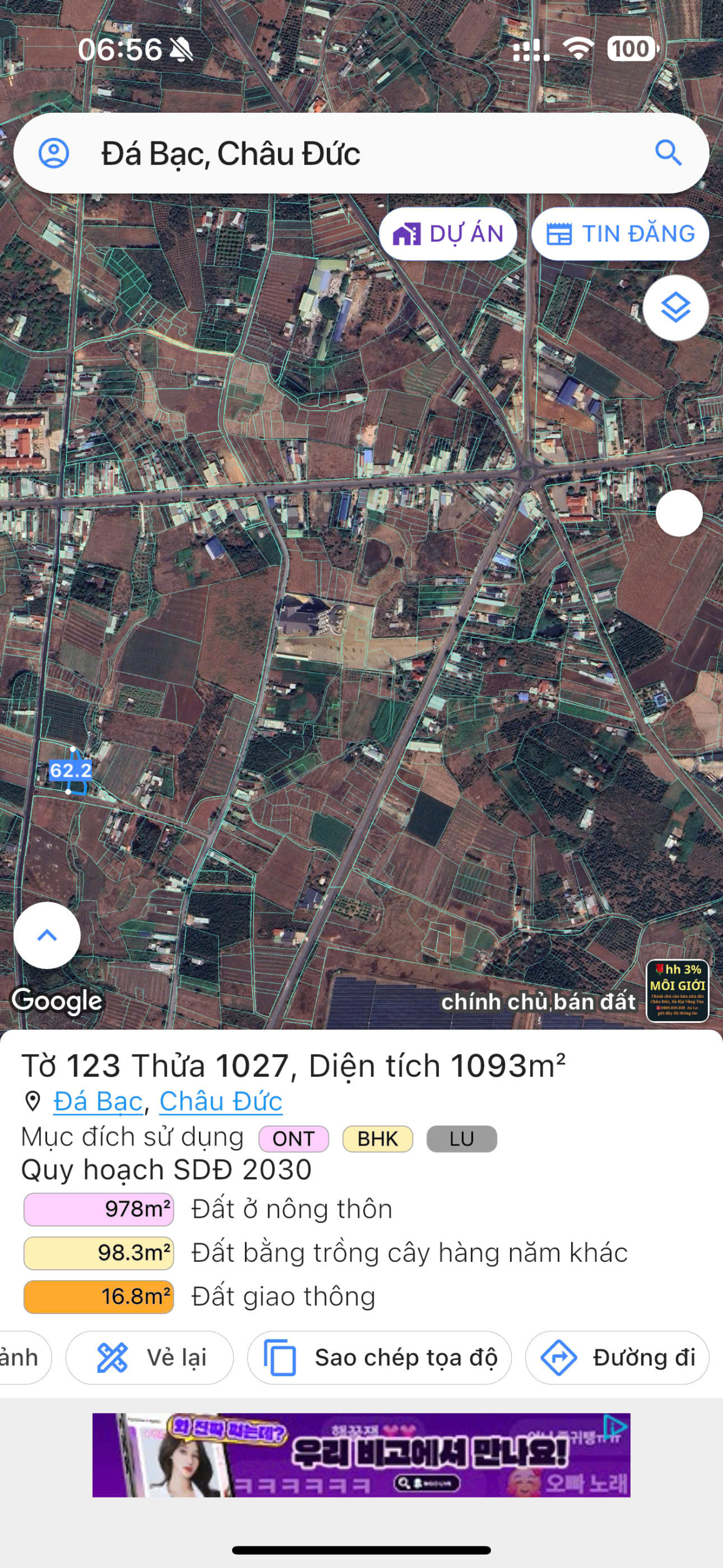723x1568 pixels.
Task: Open the map layers selector
Action: pos(676,307)
